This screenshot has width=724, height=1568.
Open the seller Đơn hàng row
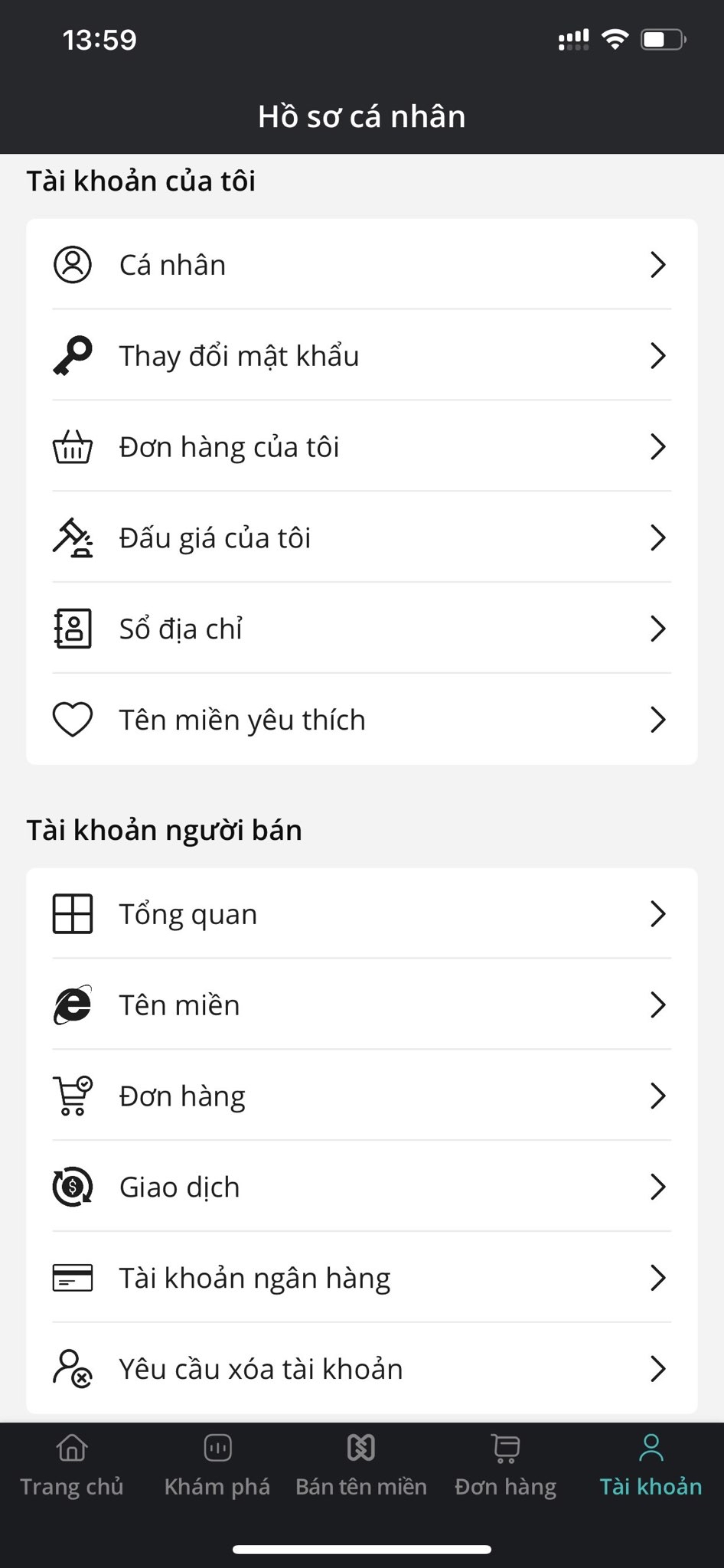click(x=361, y=1096)
